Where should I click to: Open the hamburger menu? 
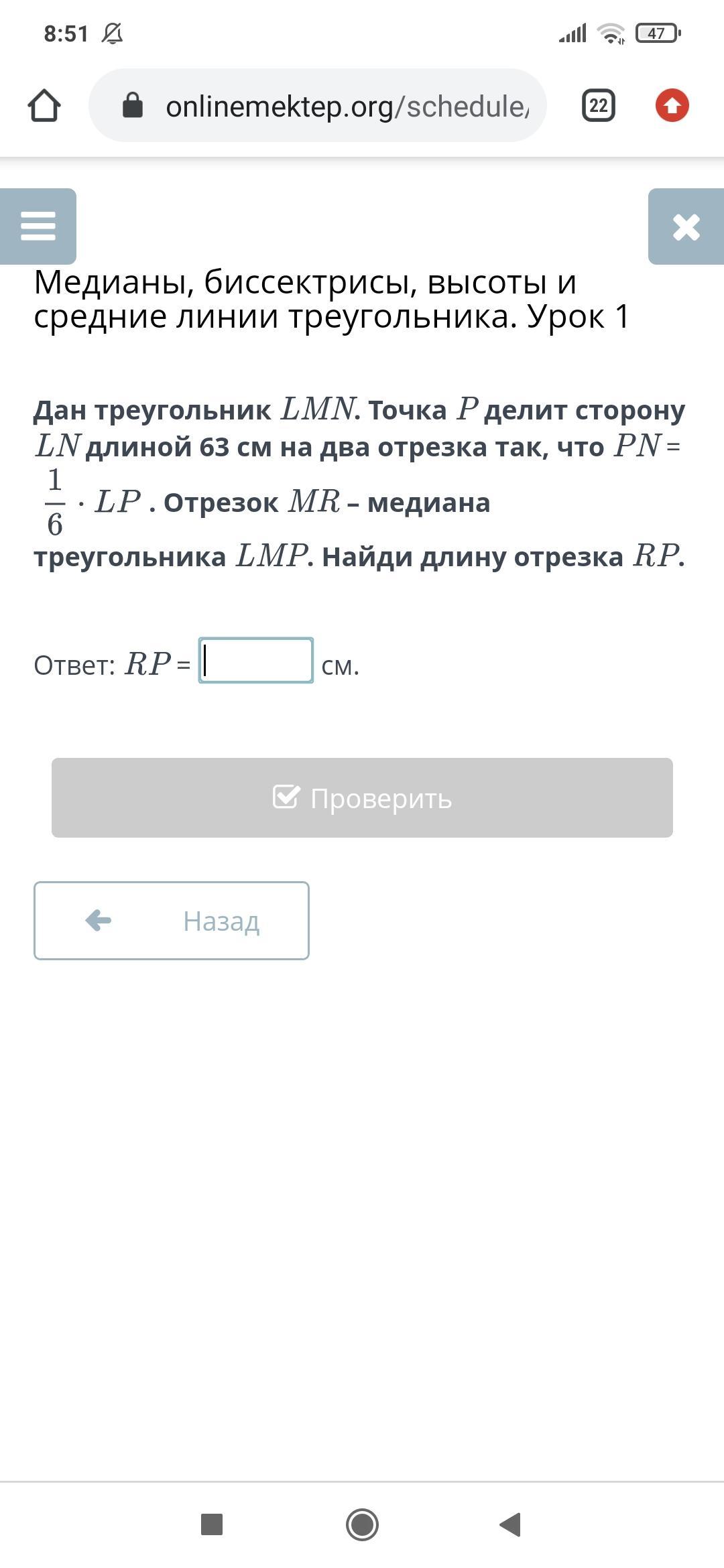coord(38,226)
